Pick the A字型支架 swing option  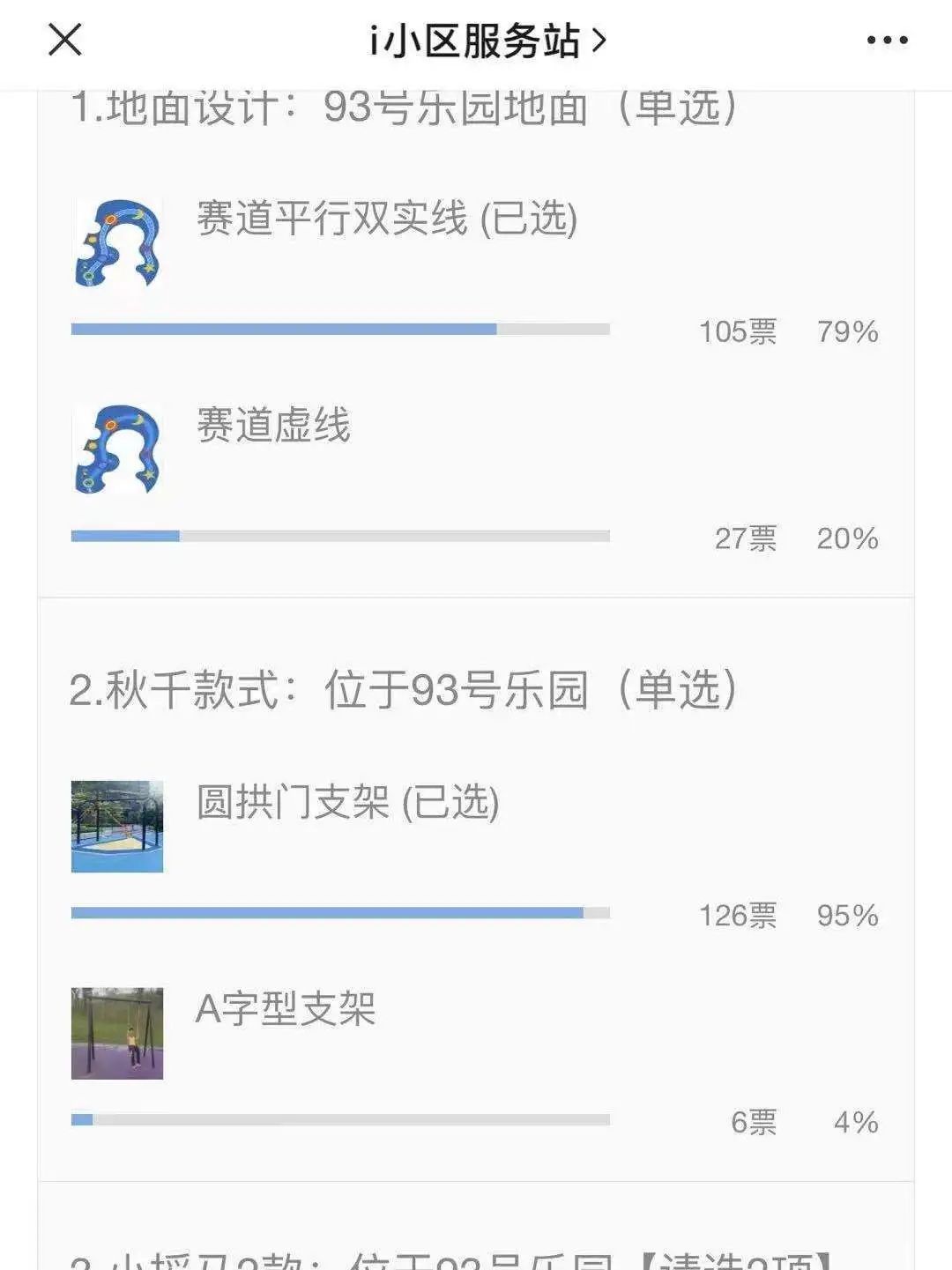tap(285, 1010)
